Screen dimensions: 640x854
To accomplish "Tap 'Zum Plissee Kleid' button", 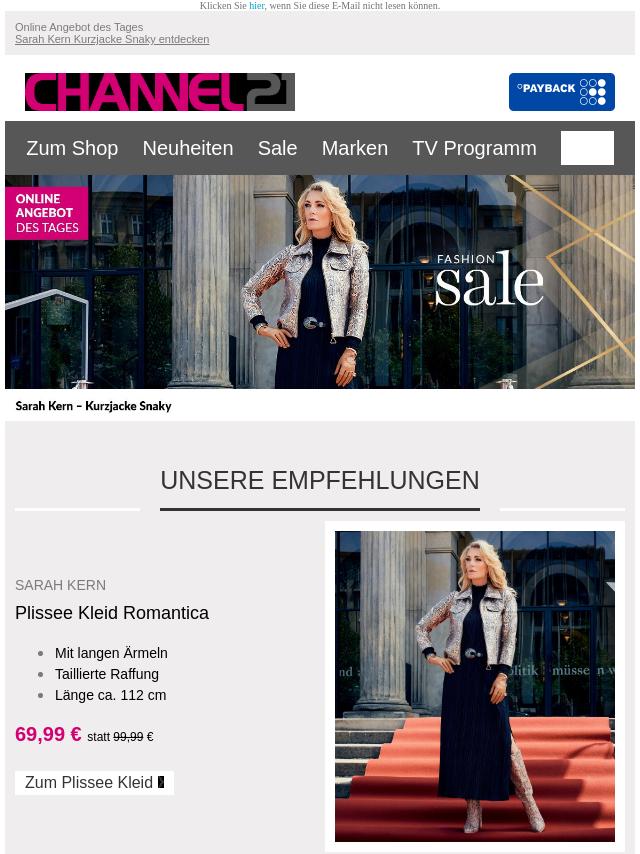I will point(94,783).
